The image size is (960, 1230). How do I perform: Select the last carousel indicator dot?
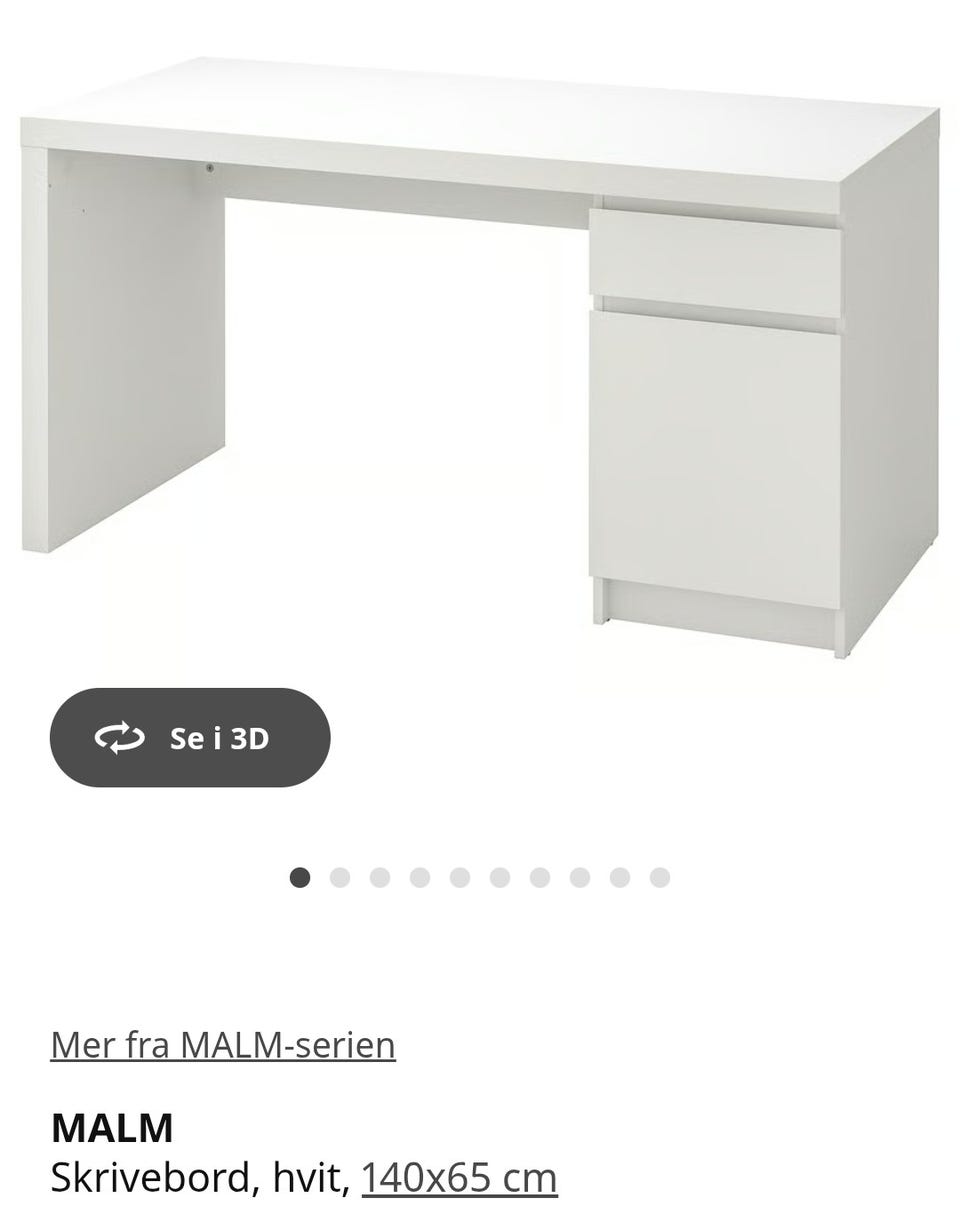[658, 876]
